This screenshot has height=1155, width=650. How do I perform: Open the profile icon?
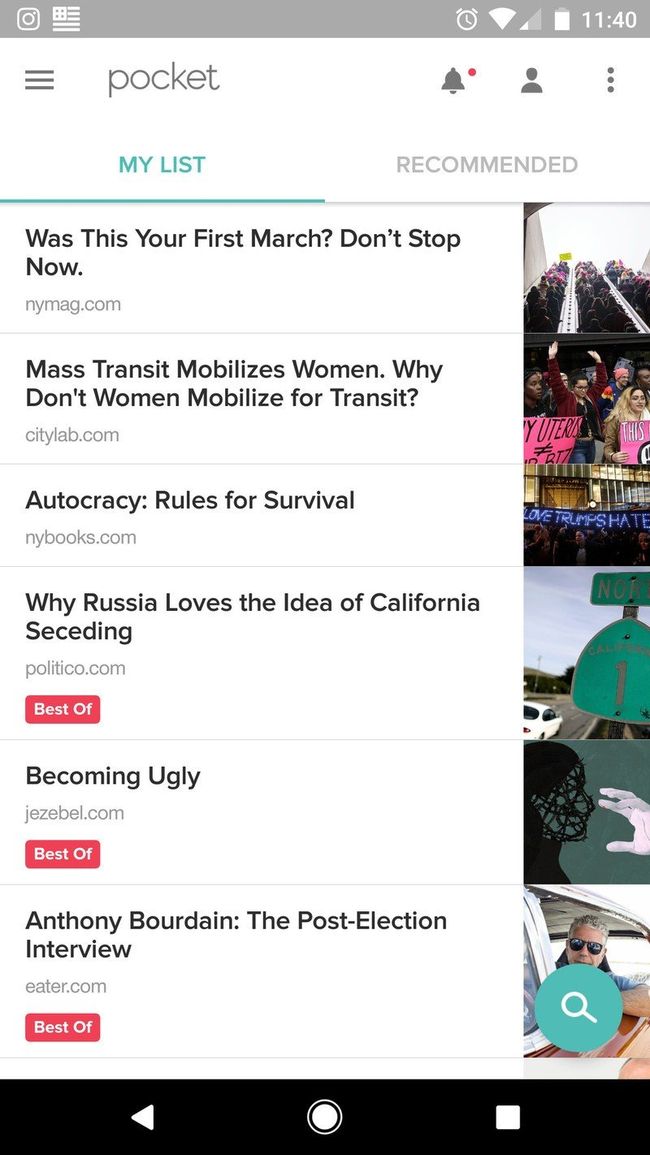(x=532, y=81)
